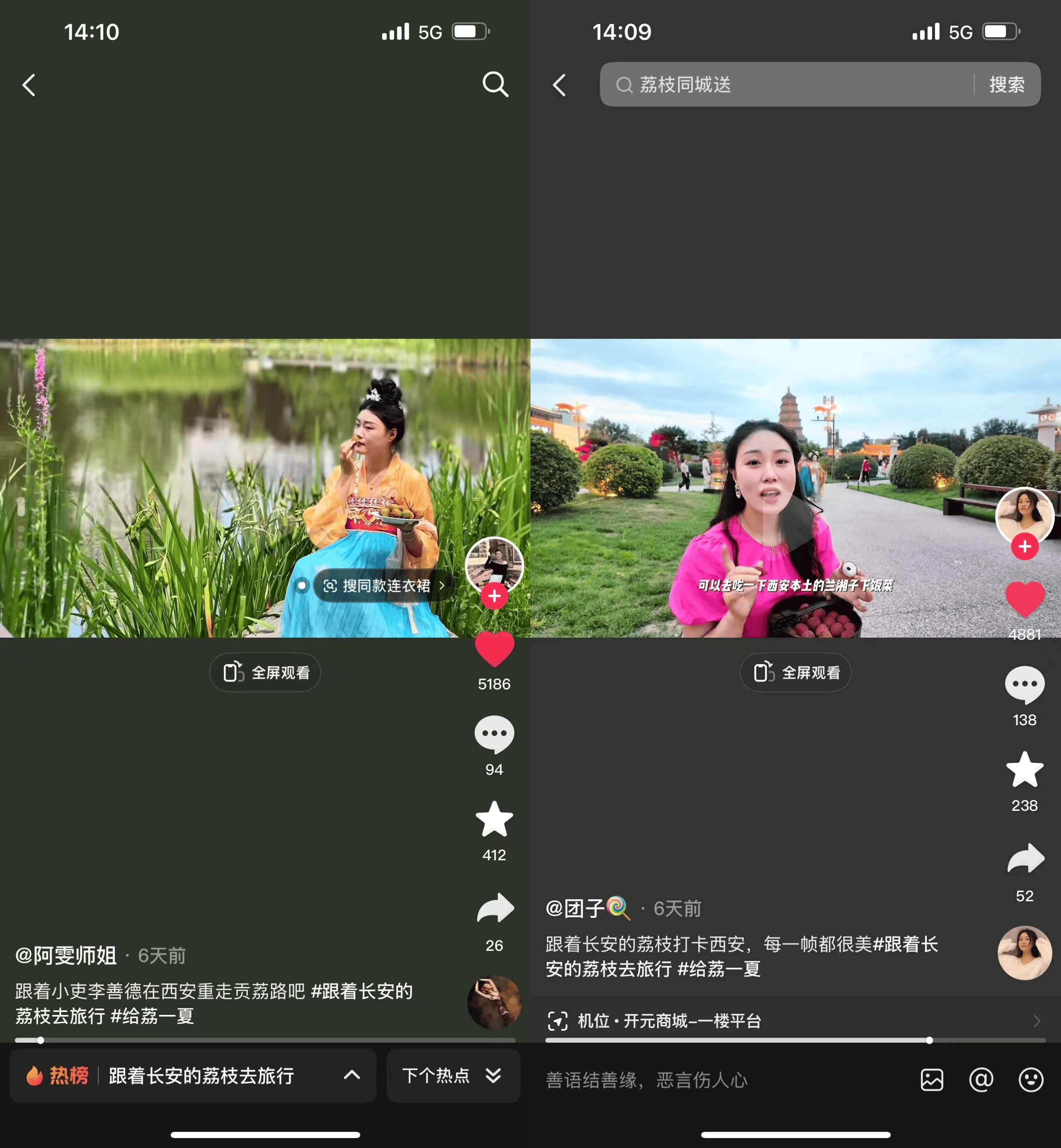This screenshot has height=1148, width=1061.
Task: Share the video with 52 shares
Action: coord(1025,859)
